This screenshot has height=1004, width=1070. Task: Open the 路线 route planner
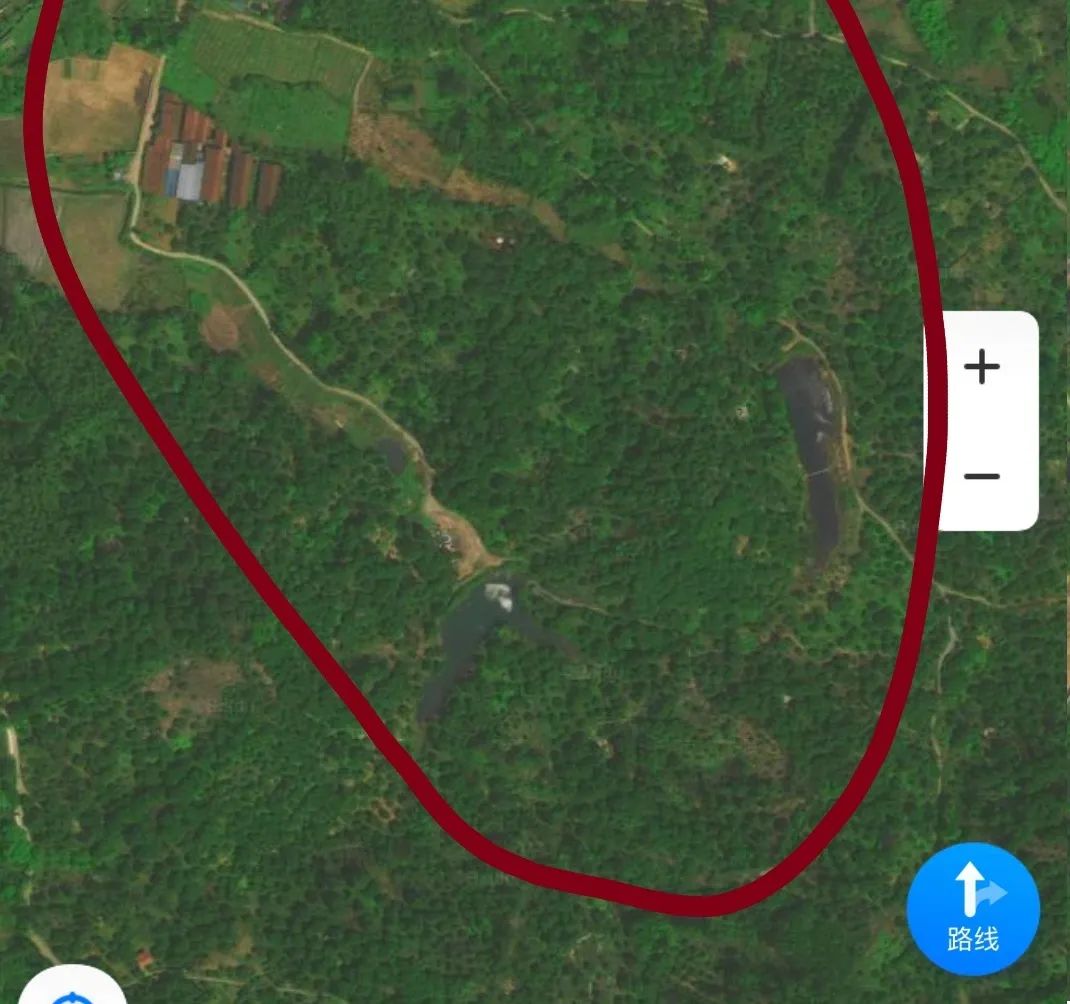click(x=972, y=908)
